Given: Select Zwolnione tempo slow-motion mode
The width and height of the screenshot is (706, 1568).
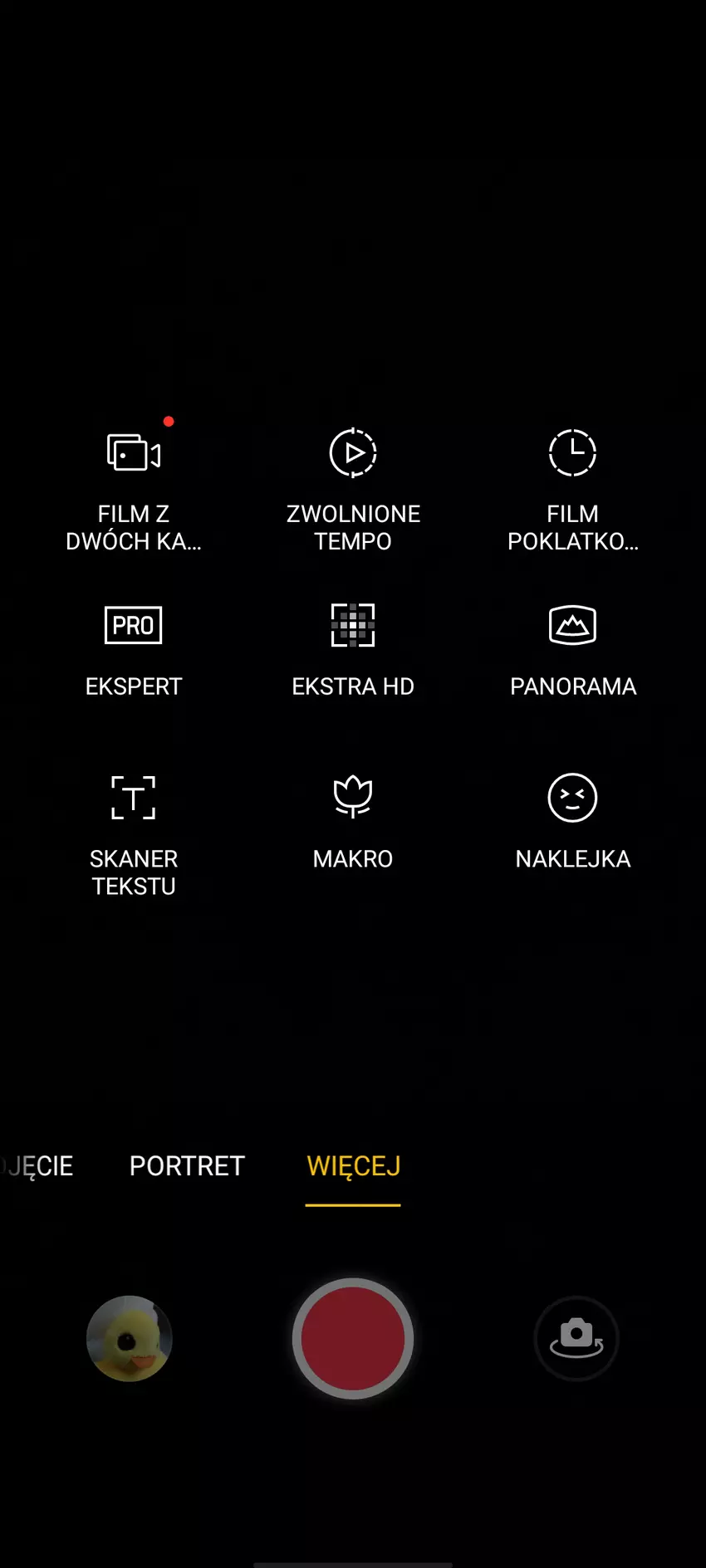Looking at the screenshot, I should [353, 486].
